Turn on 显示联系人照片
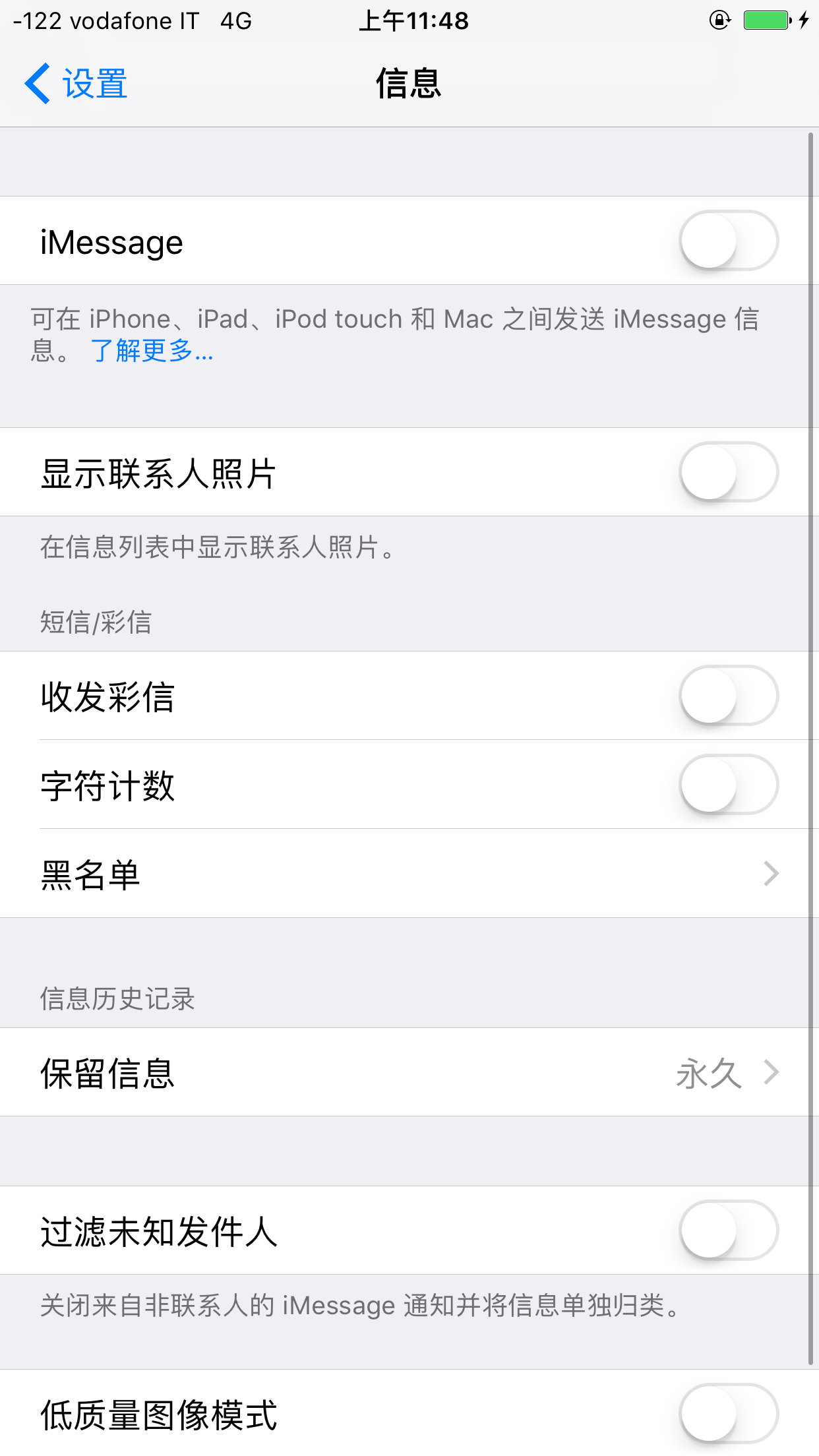Viewport: 819px width, 1456px height. [x=728, y=472]
